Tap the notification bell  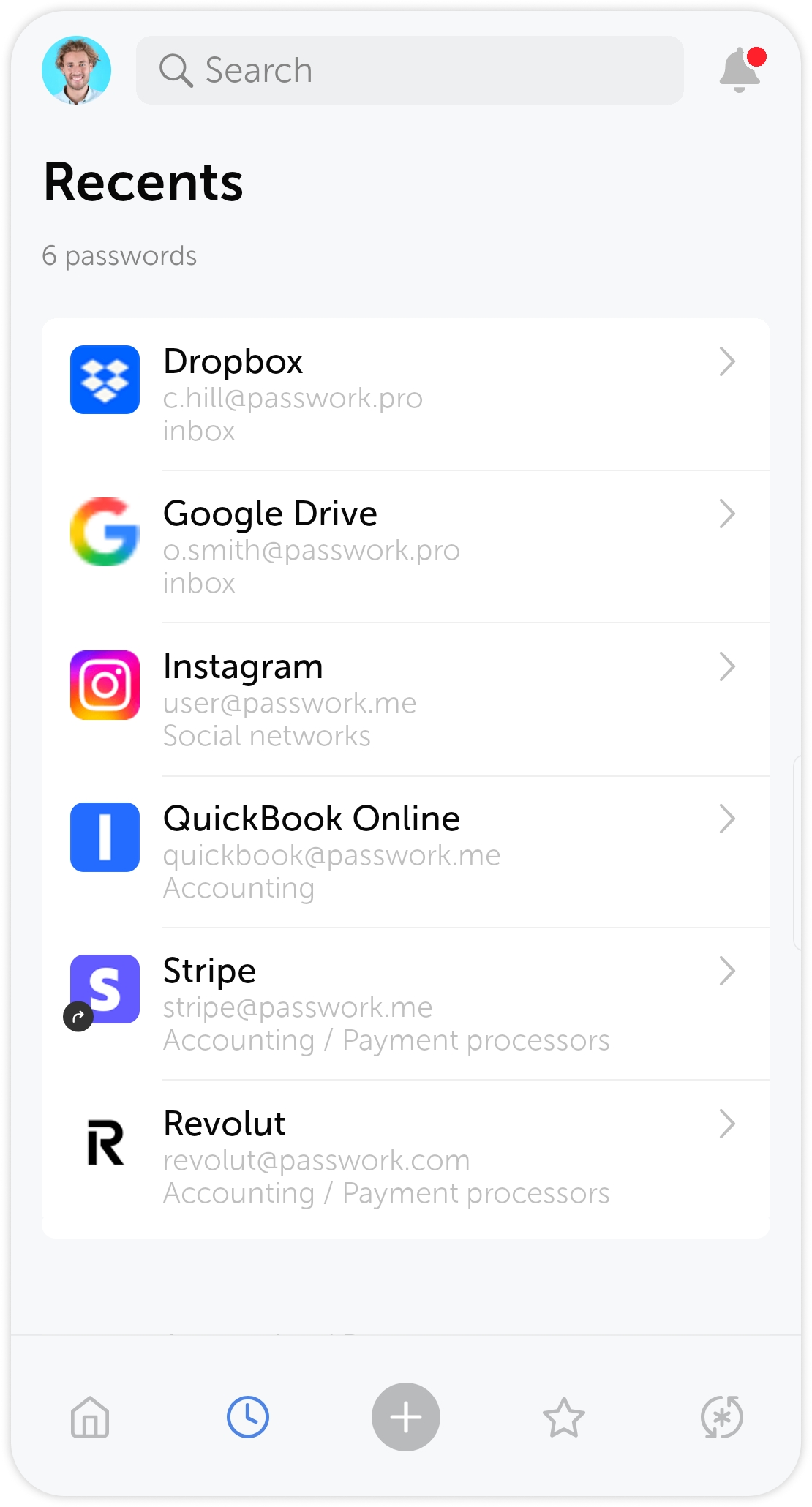pyautogui.click(x=739, y=71)
